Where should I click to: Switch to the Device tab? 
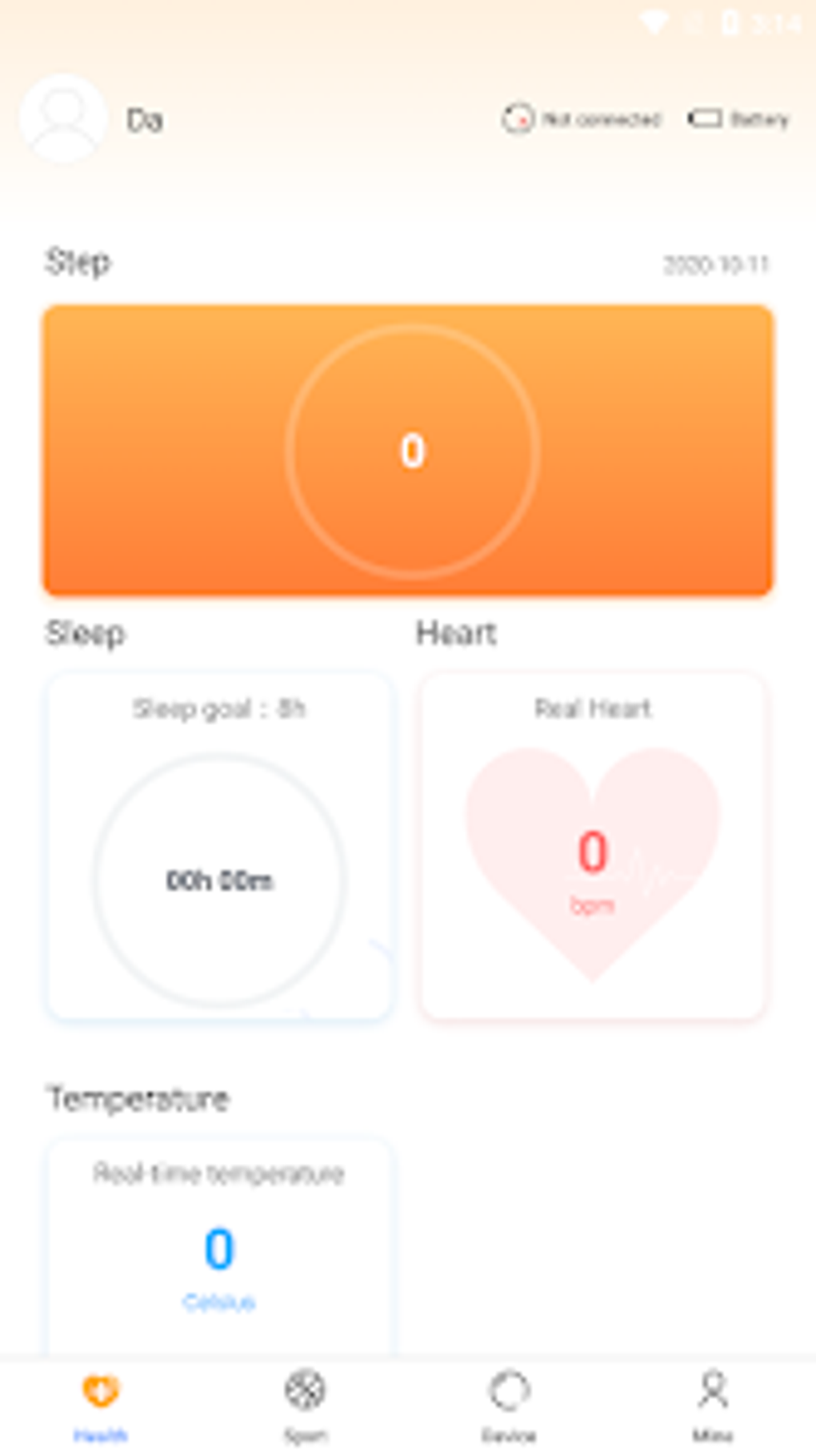[509, 1406]
